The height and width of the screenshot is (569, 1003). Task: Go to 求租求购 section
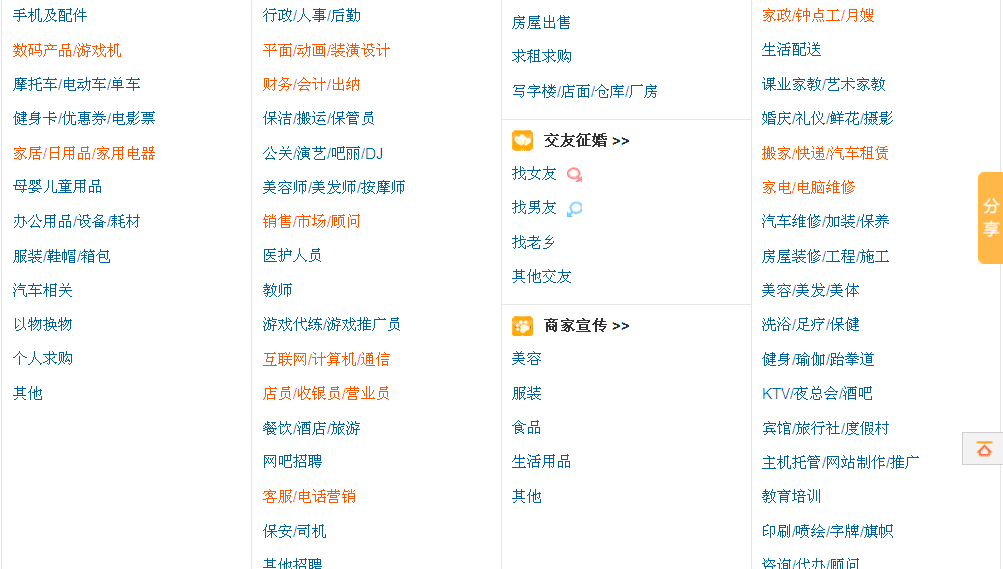(541, 56)
